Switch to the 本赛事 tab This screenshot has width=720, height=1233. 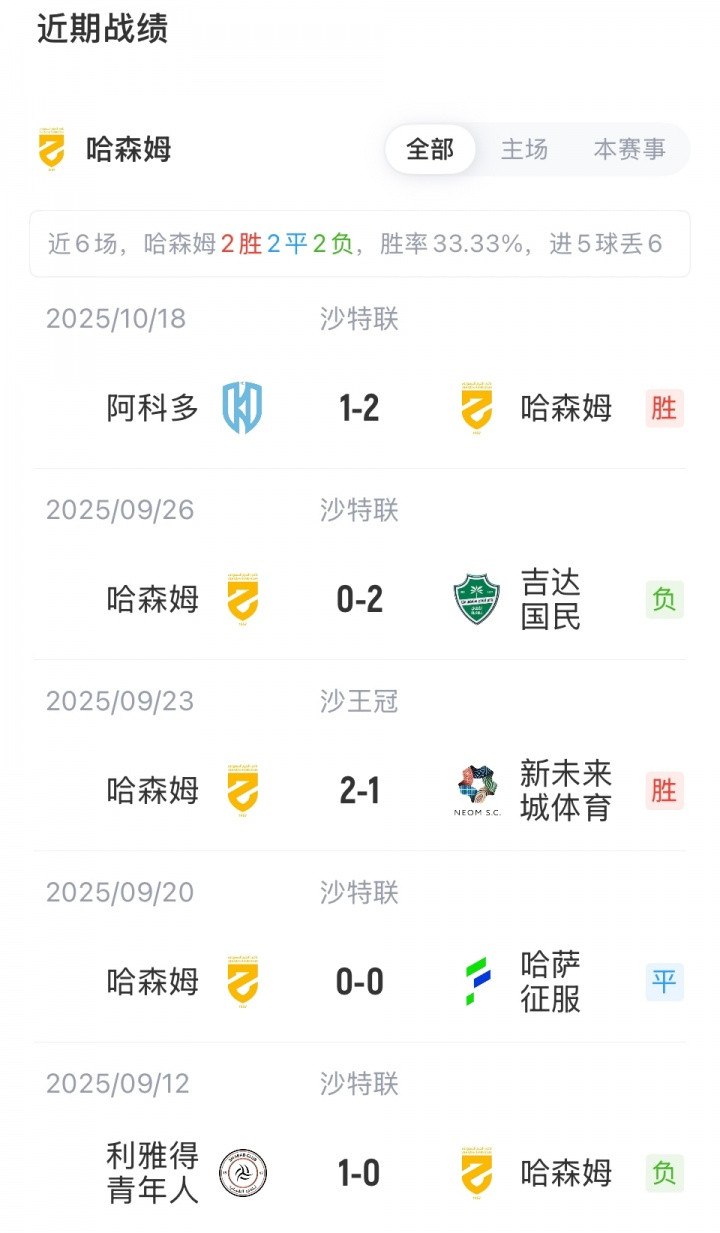pos(629,150)
